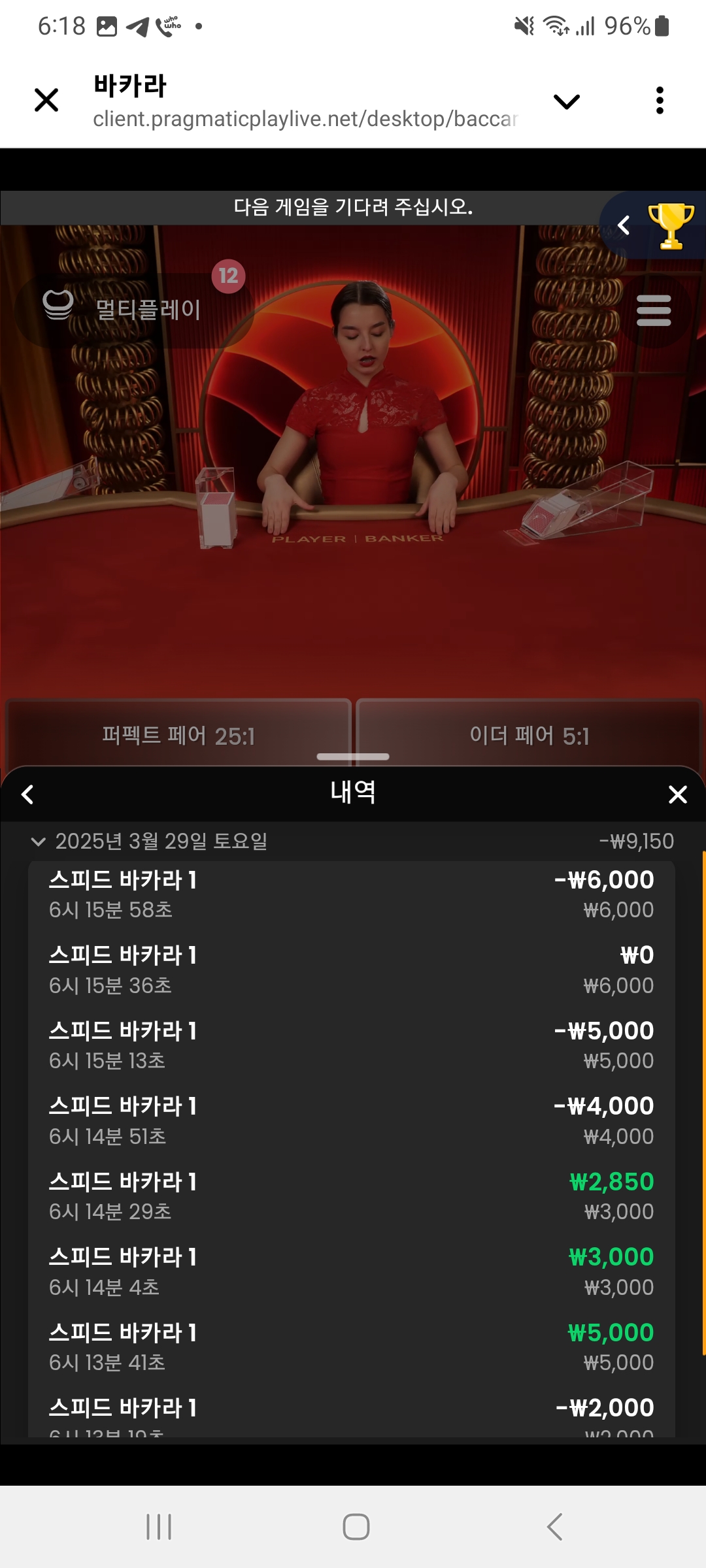The height and width of the screenshot is (1568, 706).
Task: Open the 6시 15분 13초 round entry
Action: (352, 1045)
